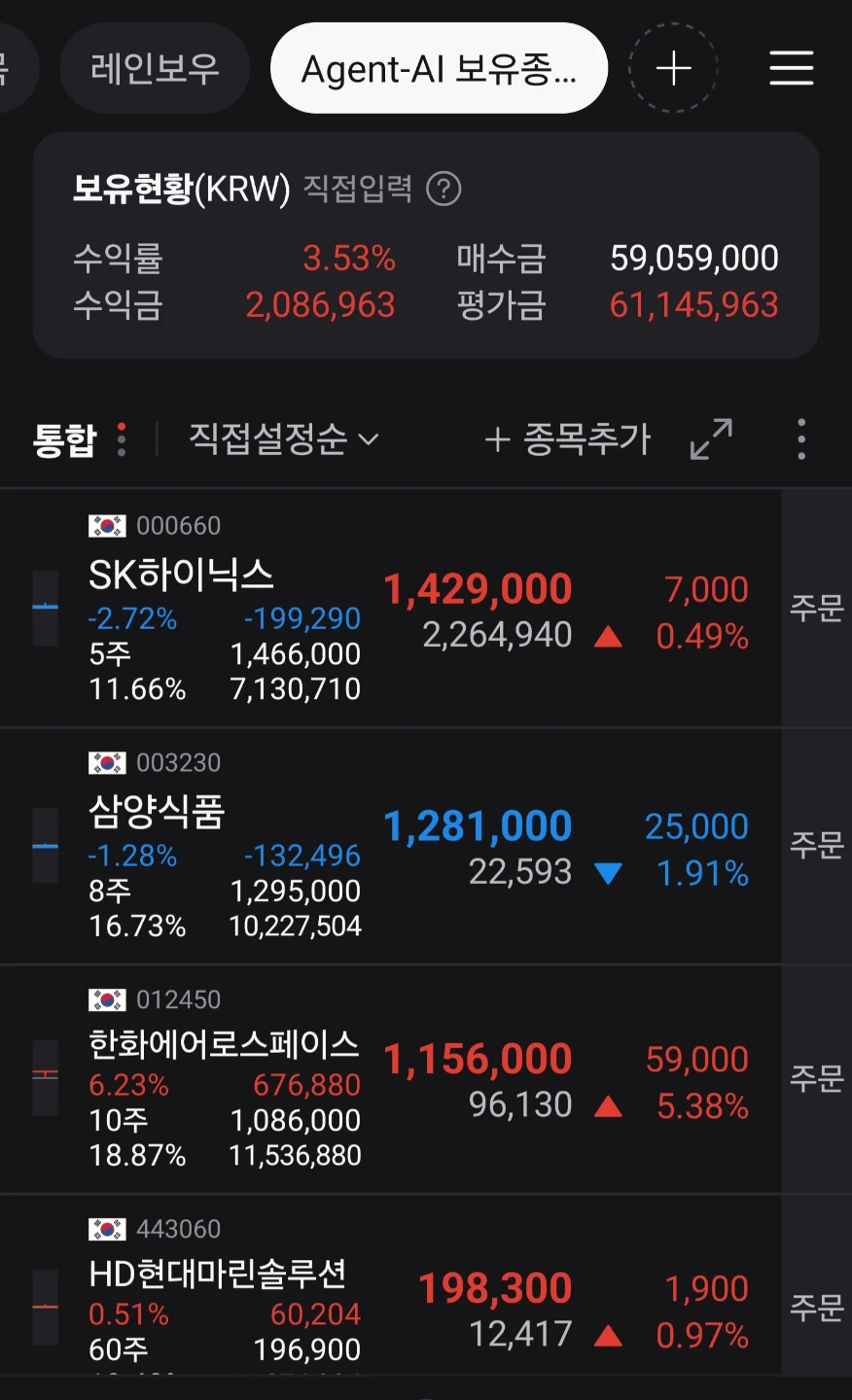The width and height of the screenshot is (852, 1400).
Task: Tap 종목추가 to add a stock
Action: 568,439
